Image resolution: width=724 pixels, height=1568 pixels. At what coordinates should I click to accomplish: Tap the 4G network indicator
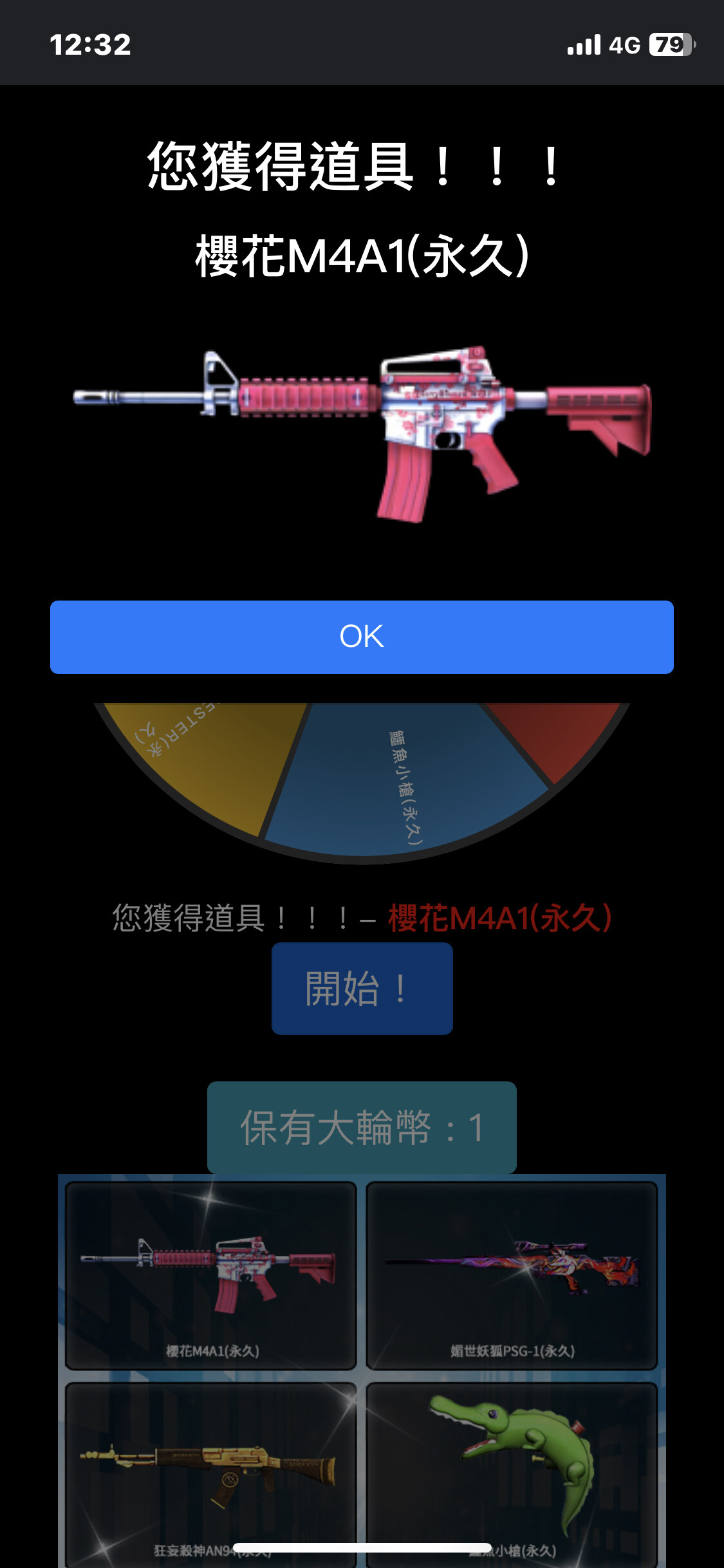pyautogui.click(x=622, y=44)
